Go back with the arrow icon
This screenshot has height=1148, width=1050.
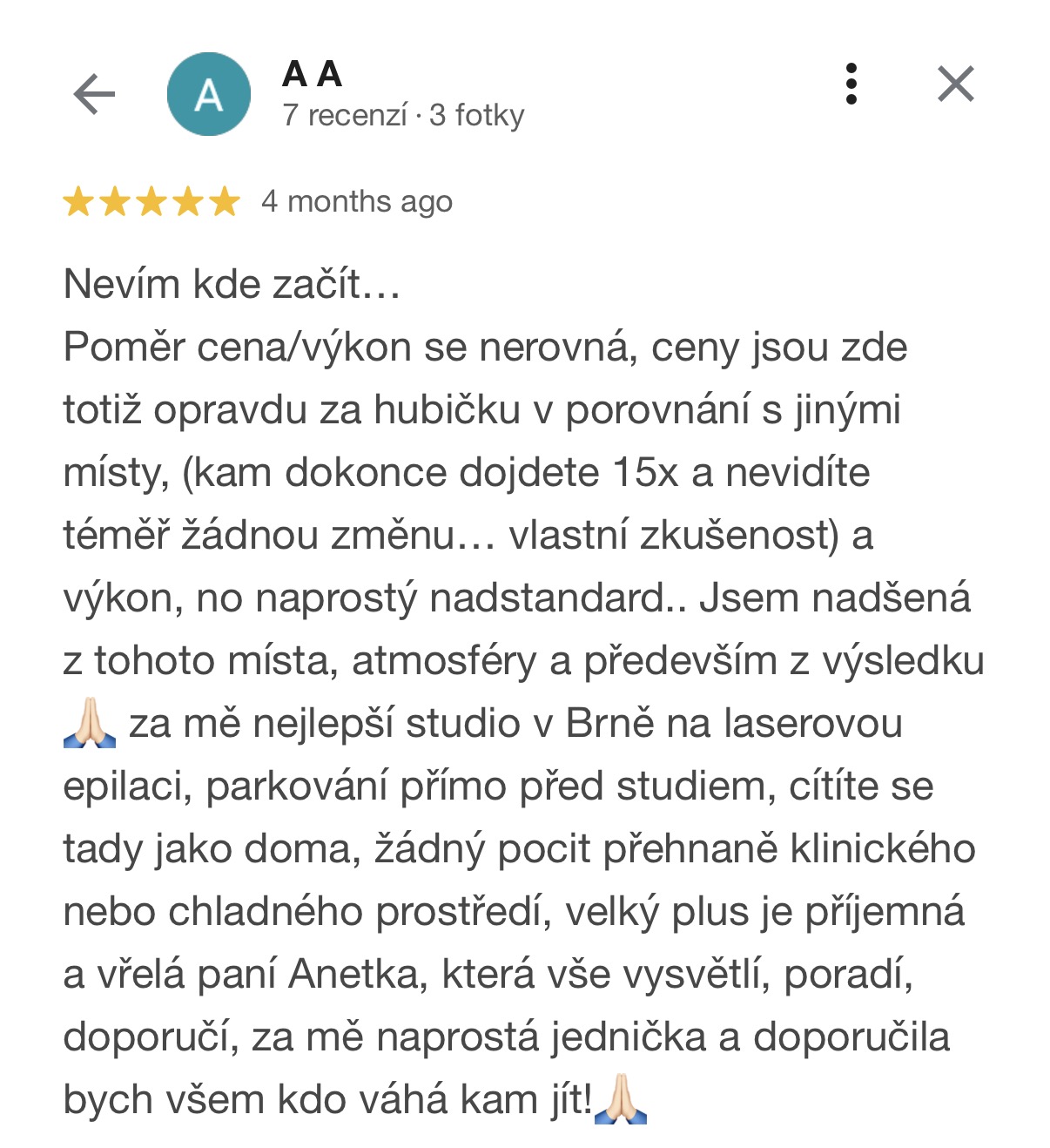click(x=94, y=94)
